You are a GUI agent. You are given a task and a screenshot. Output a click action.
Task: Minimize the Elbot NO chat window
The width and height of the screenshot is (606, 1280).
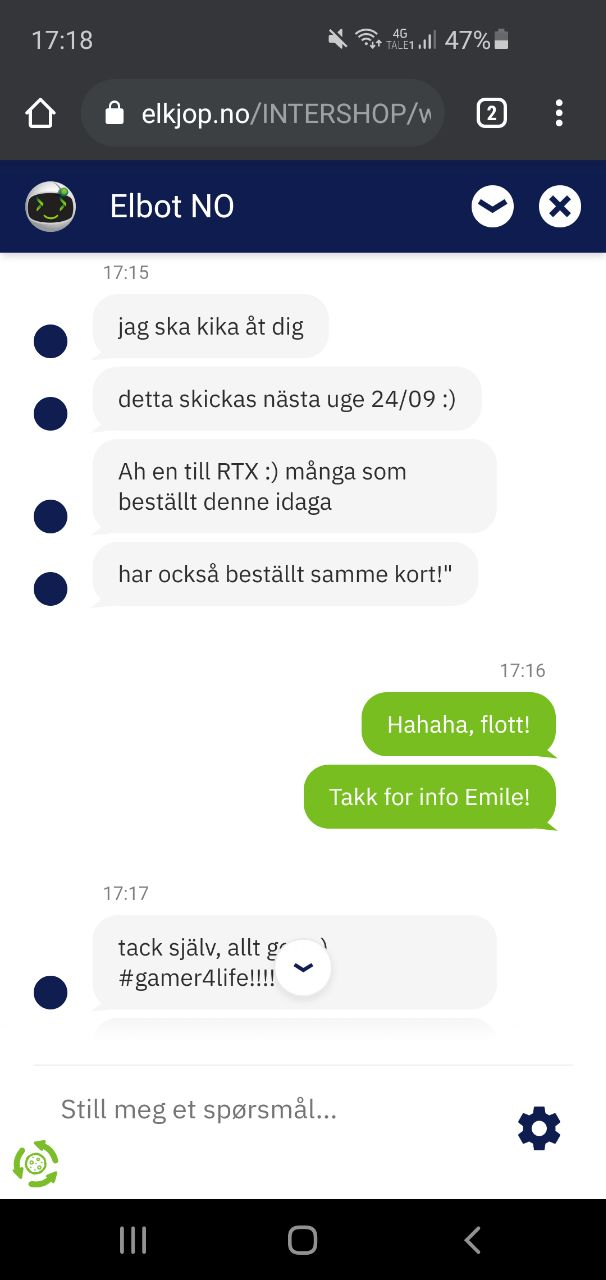(493, 207)
